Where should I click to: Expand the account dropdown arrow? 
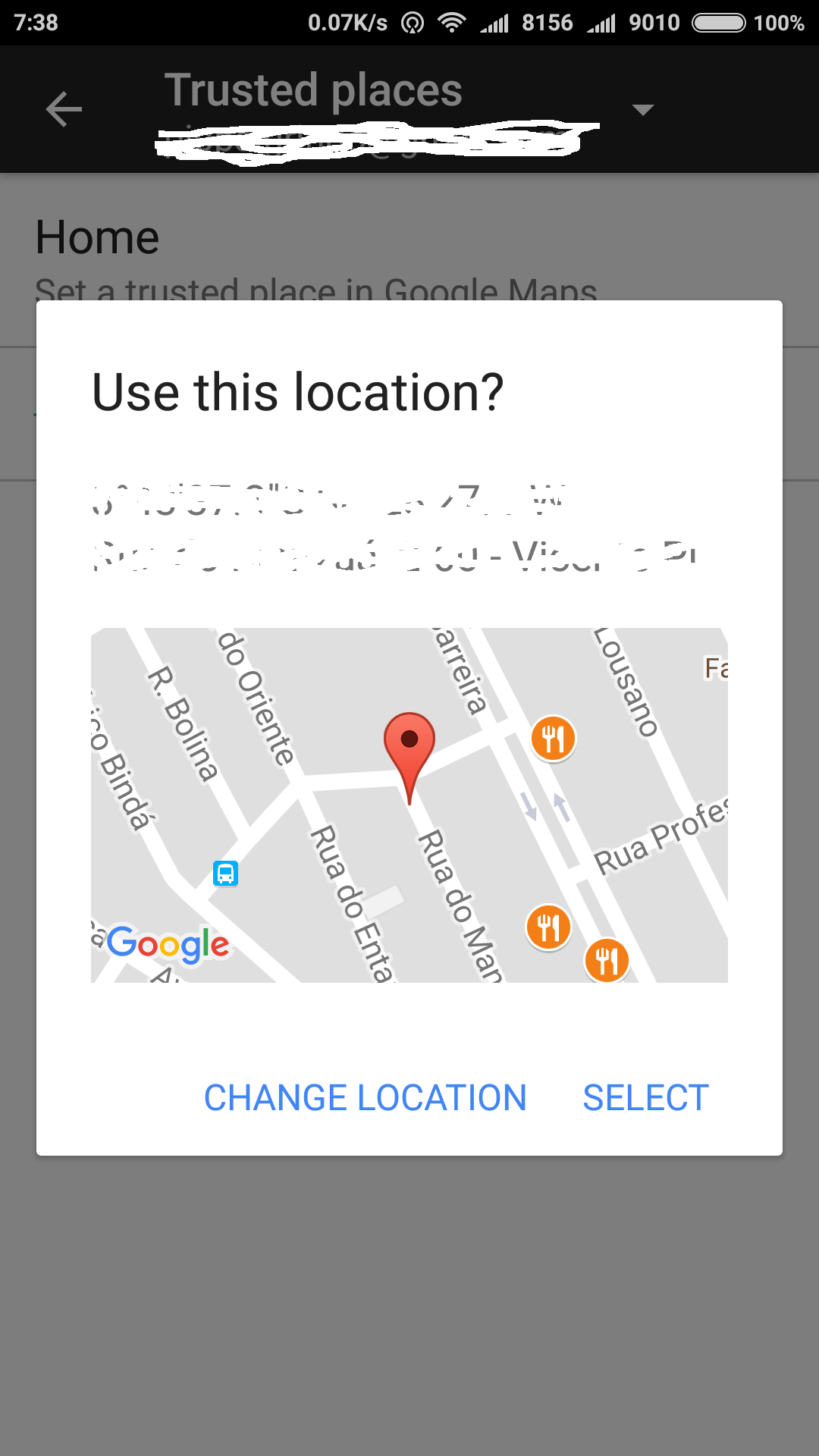click(x=642, y=110)
